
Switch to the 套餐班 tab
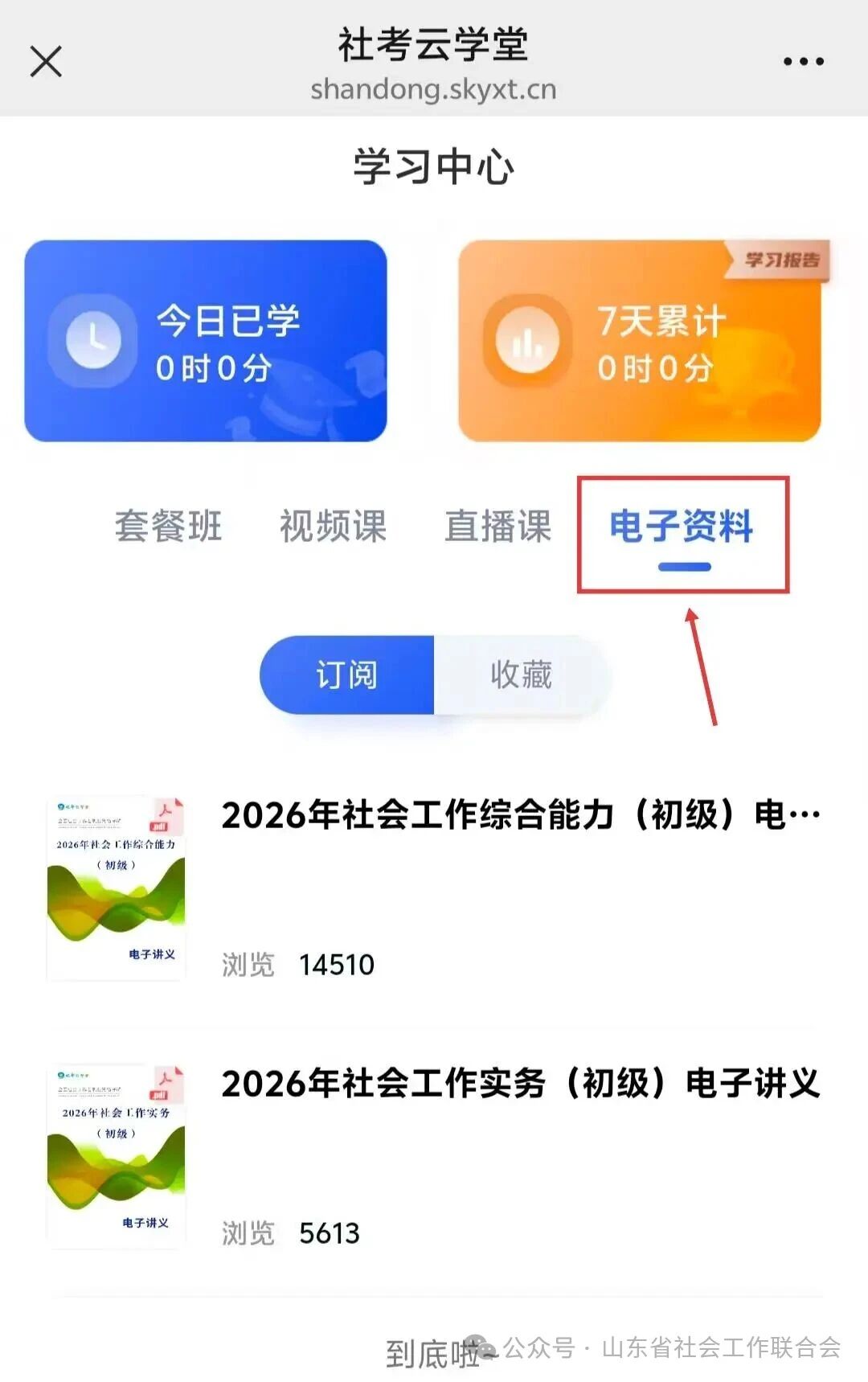point(168,527)
